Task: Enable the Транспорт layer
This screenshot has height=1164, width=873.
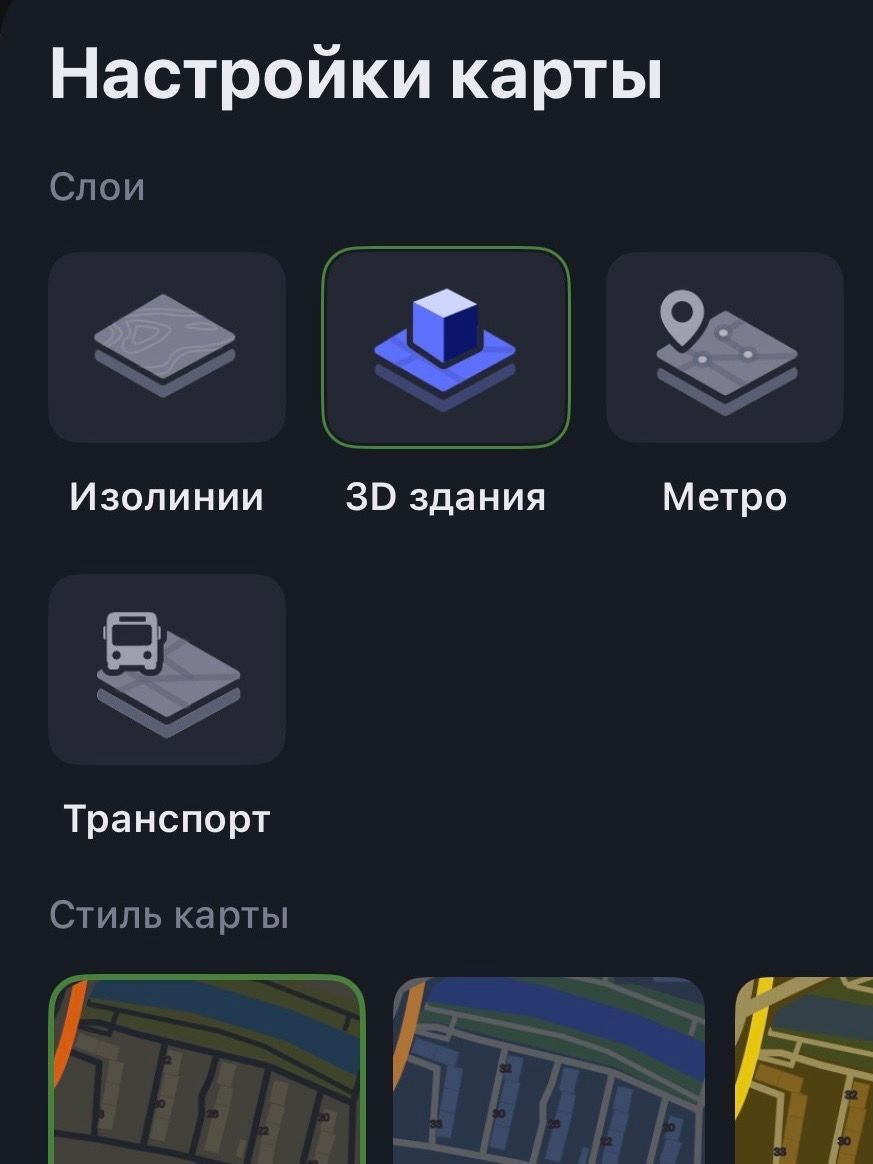Action: (166, 669)
